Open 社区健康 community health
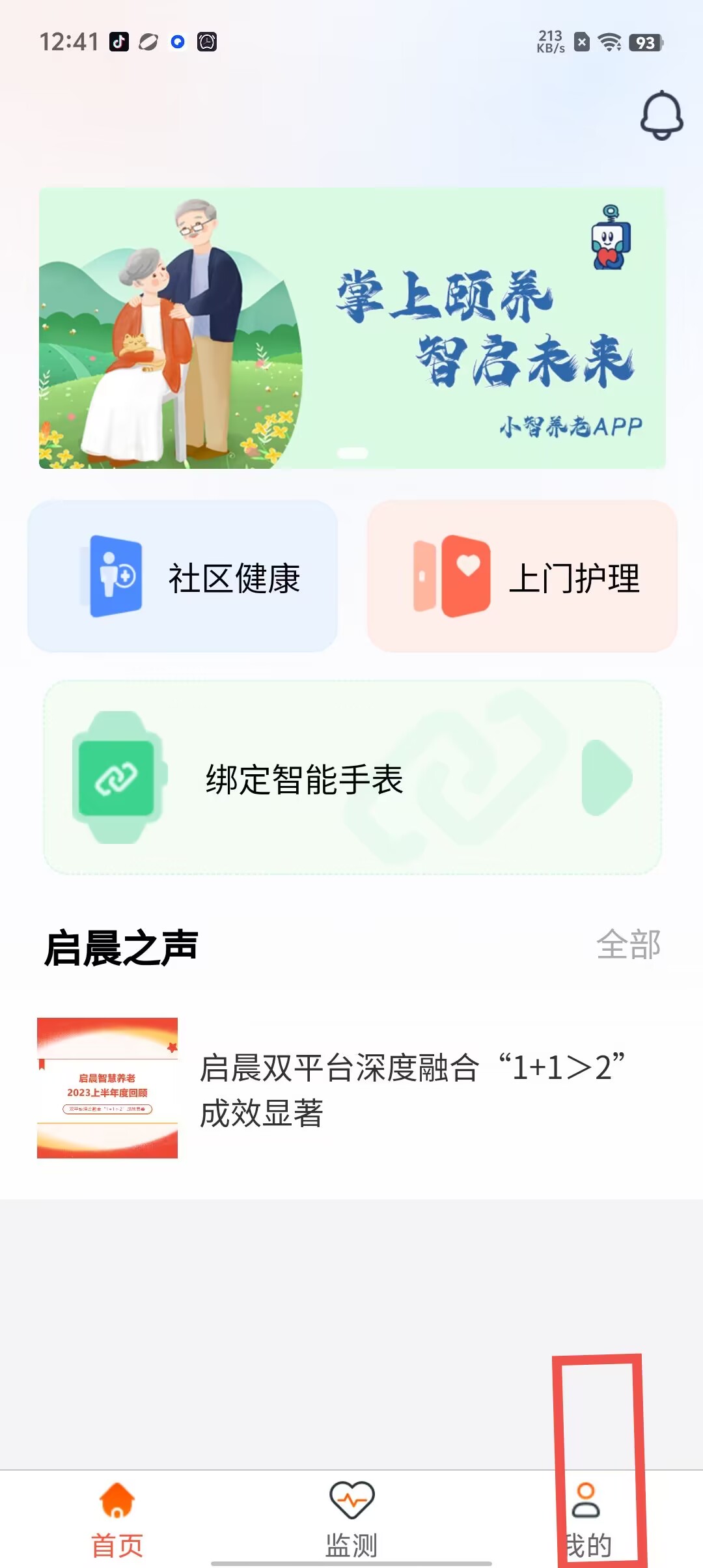 [182, 577]
